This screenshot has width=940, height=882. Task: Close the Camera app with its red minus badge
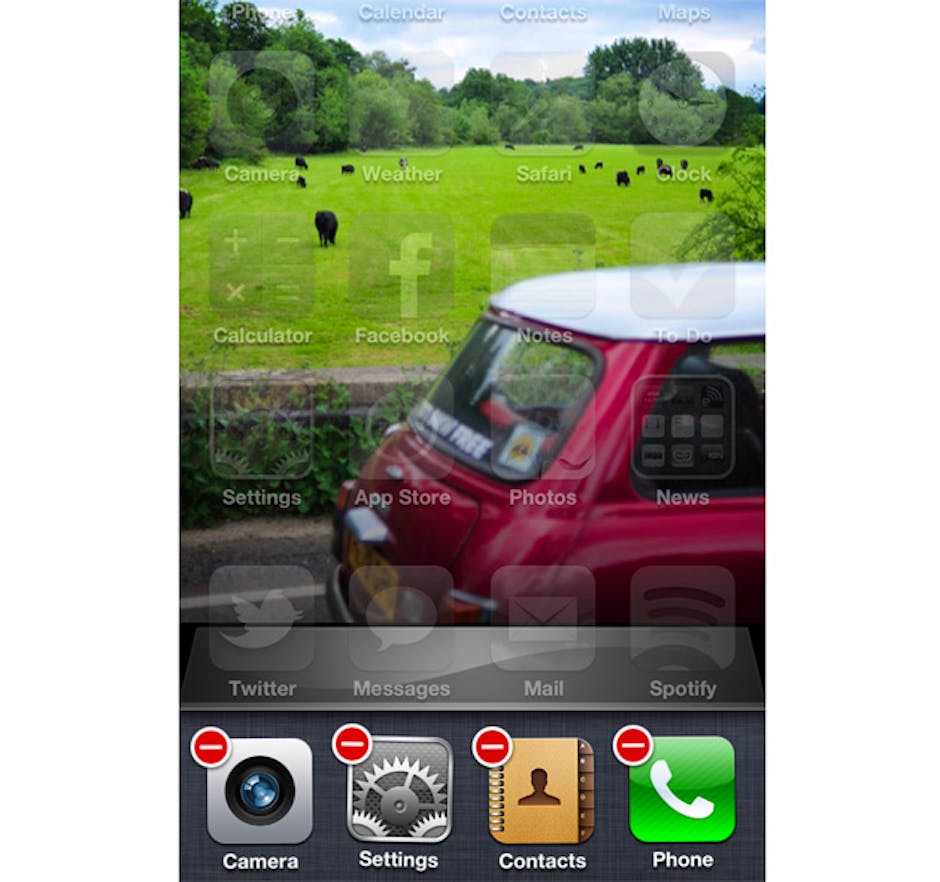pos(211,747)
